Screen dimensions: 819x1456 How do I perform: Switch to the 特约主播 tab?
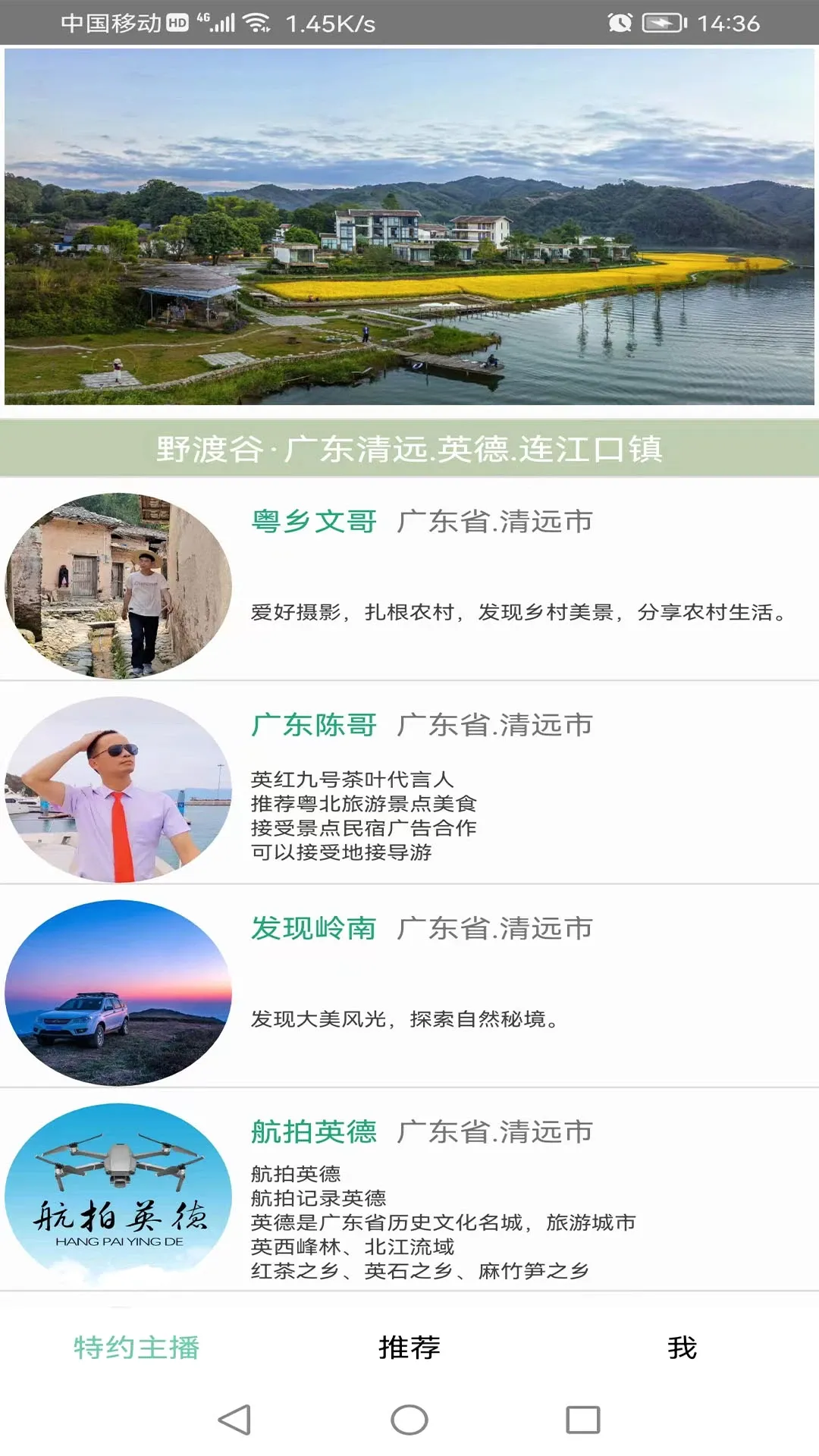coord(136,1348)
